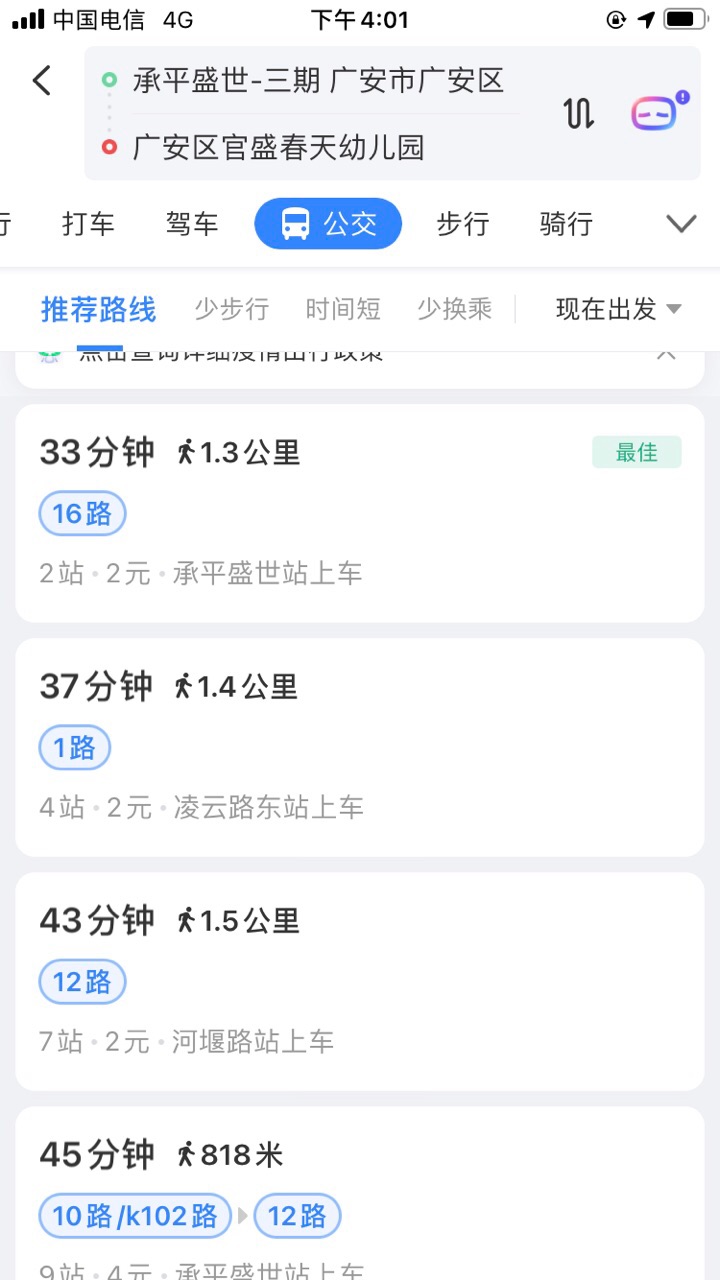Sort routes by 少步行
This screenshot has height=1280, width=720.
(x=231, y=310)
